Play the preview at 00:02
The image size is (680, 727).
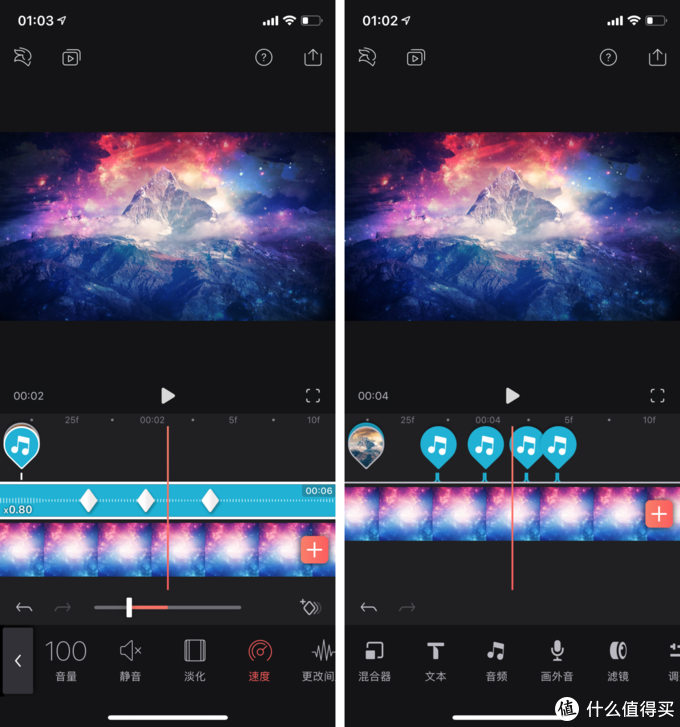coord(168,396)
